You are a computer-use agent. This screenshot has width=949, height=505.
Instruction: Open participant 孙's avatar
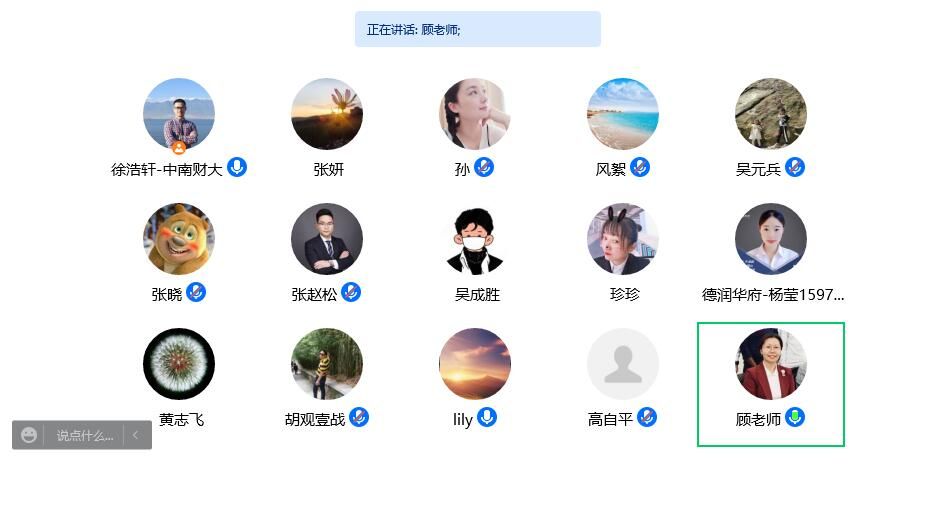pyautogui.click(x=475, y=114)
